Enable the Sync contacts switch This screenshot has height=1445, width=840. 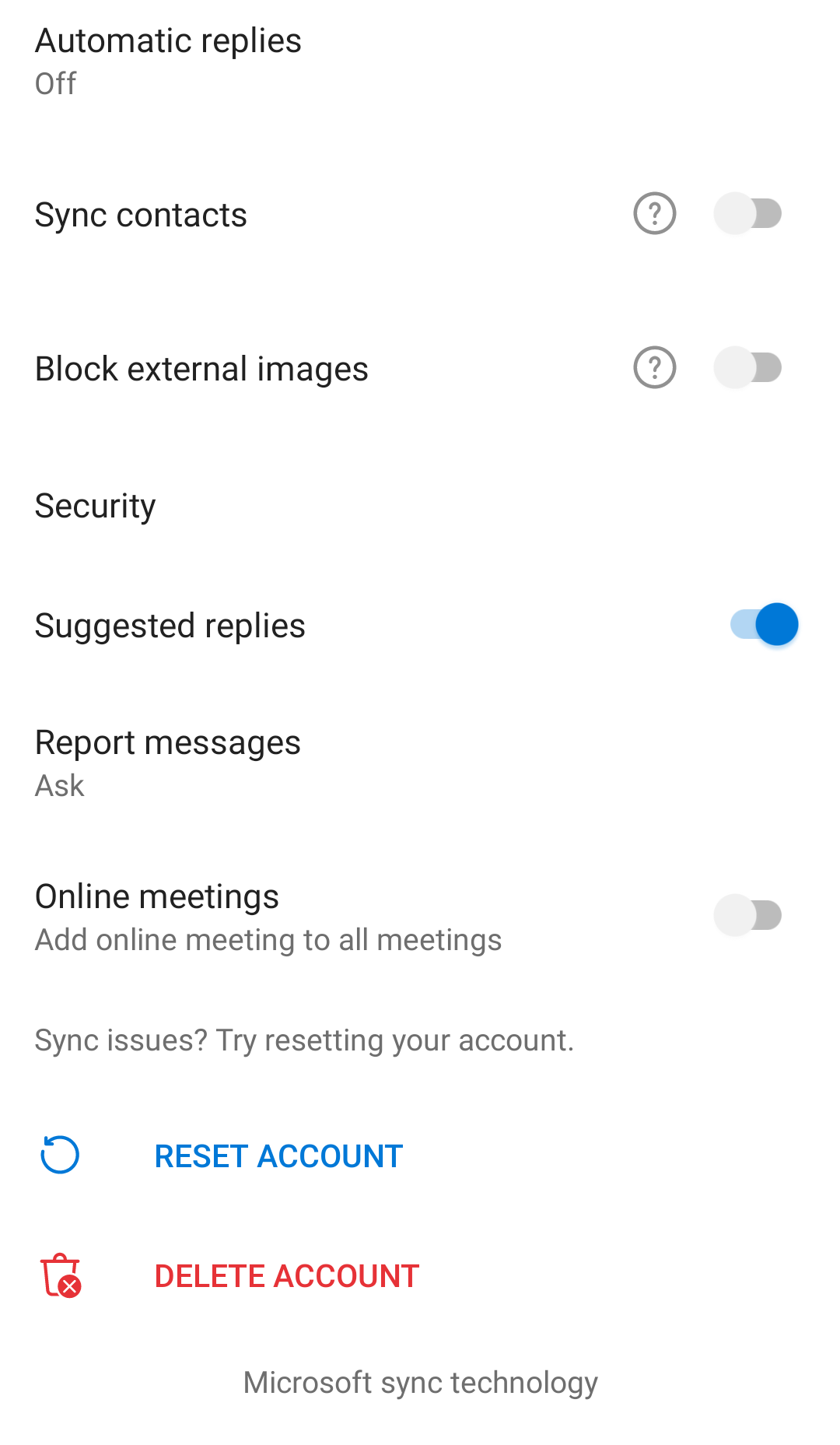(747, 214)
